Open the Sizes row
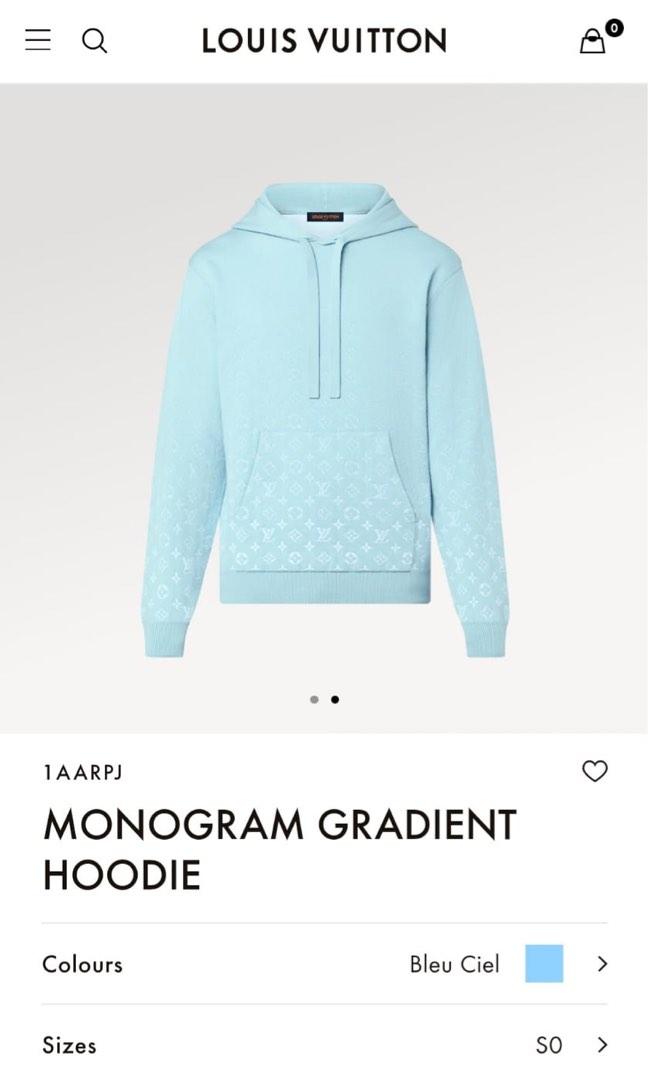Viewport: 648px width, 1080px height. tap(324, 1045)
